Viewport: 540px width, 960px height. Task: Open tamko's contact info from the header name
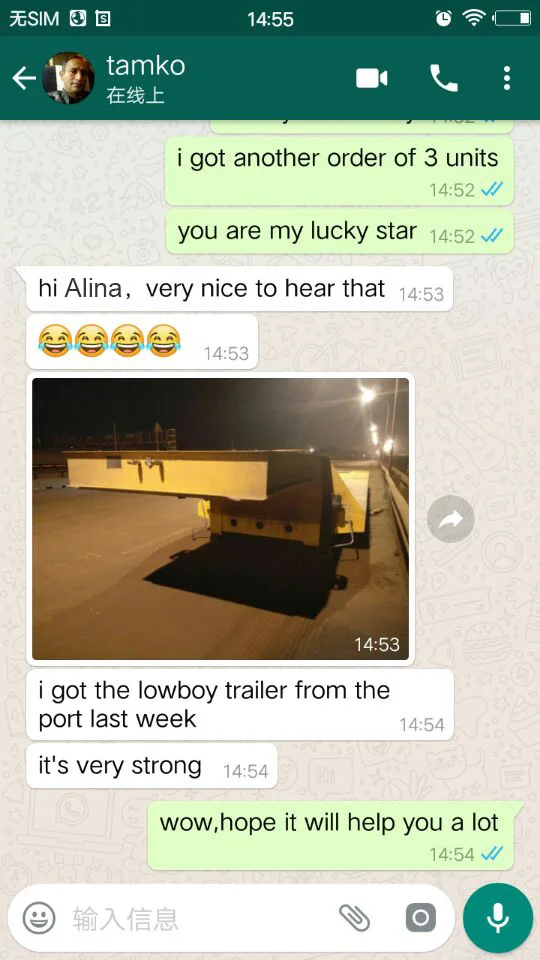(x=146, y=66)
